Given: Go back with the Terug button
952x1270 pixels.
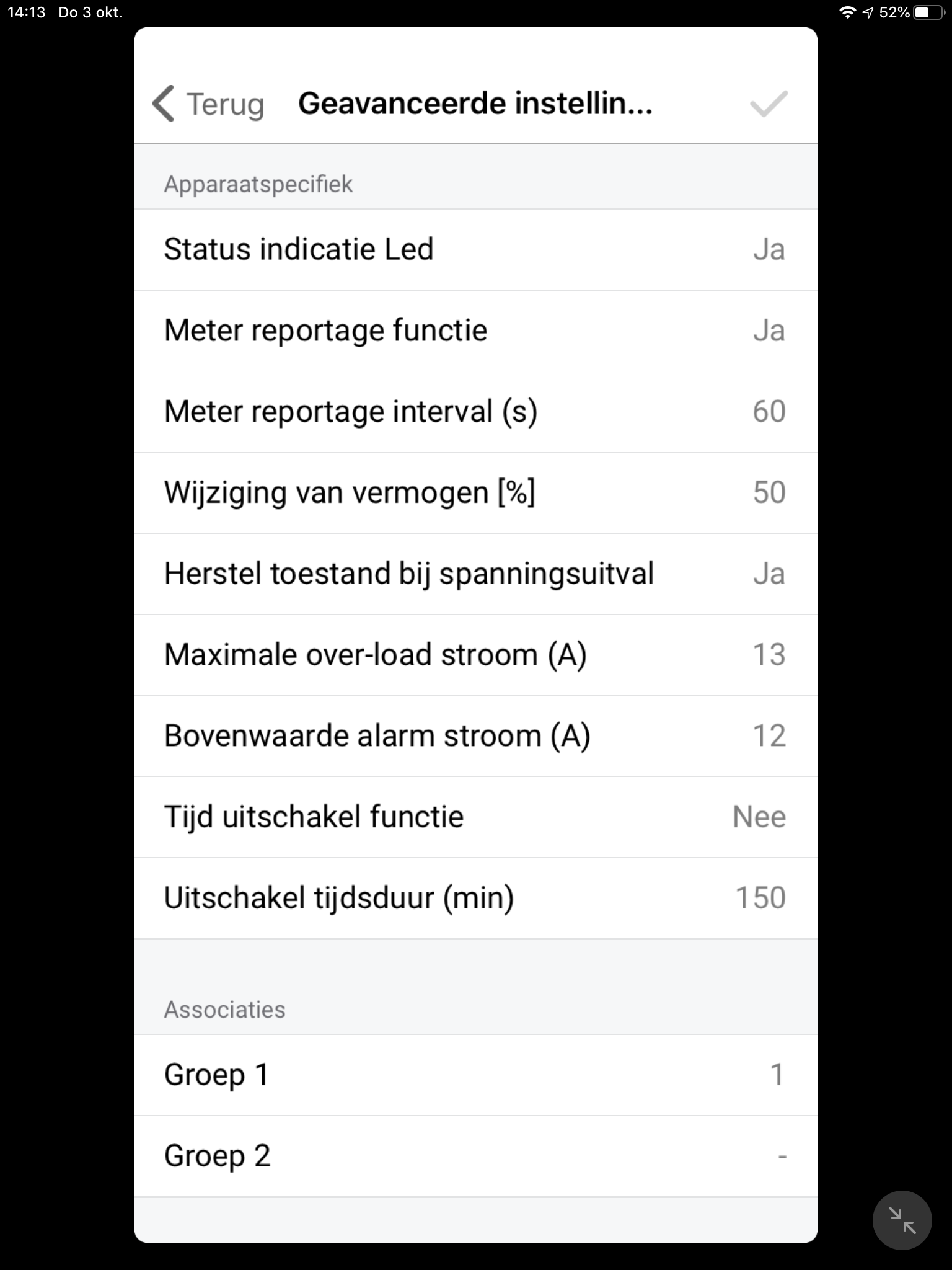Looking at the screenshot, I should tap(208, 104).
